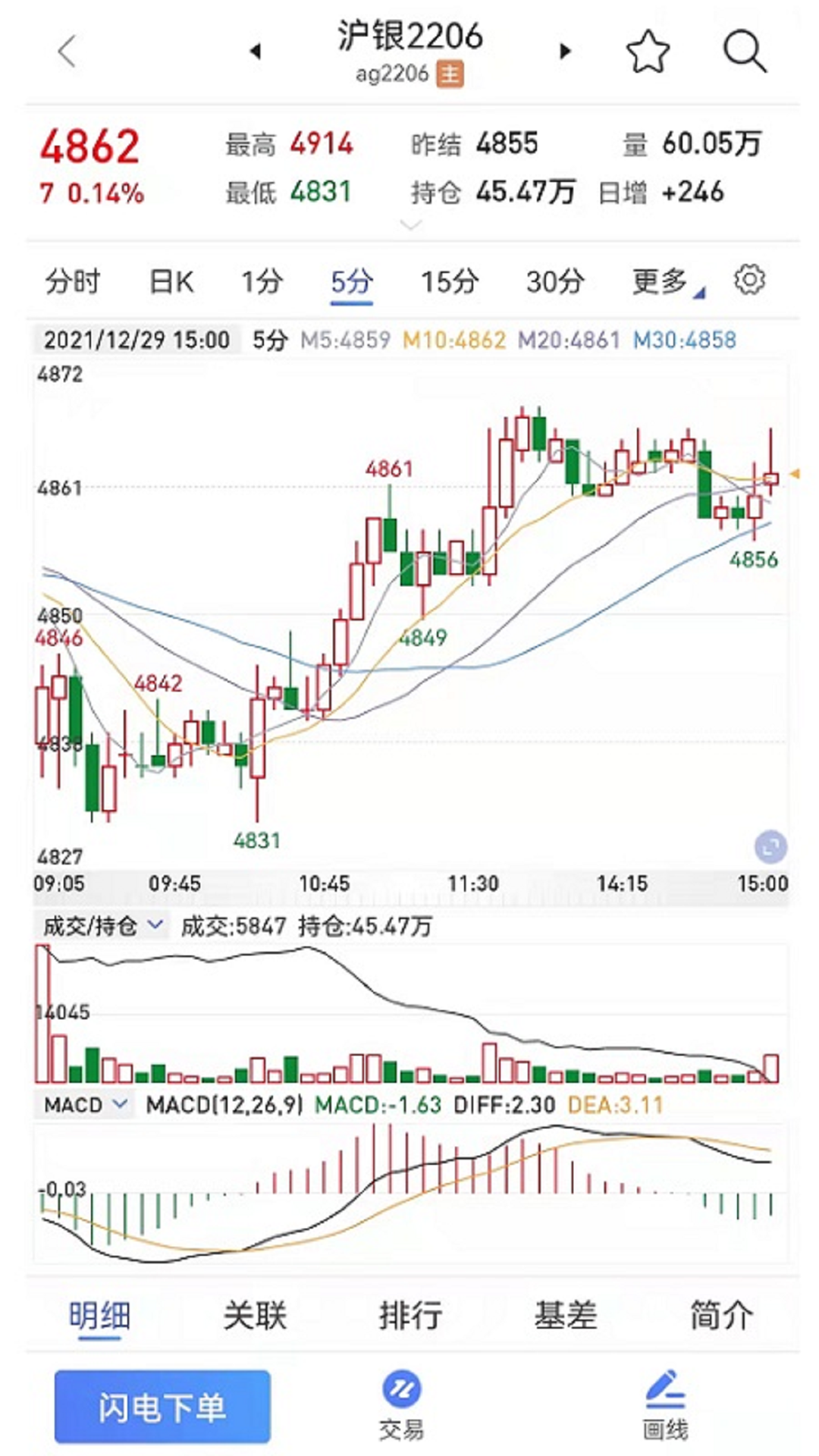Open the 更多 periods dropdown
This screenshot has height=1456, width=819.
pyautogui.click(x=668, y=281)
